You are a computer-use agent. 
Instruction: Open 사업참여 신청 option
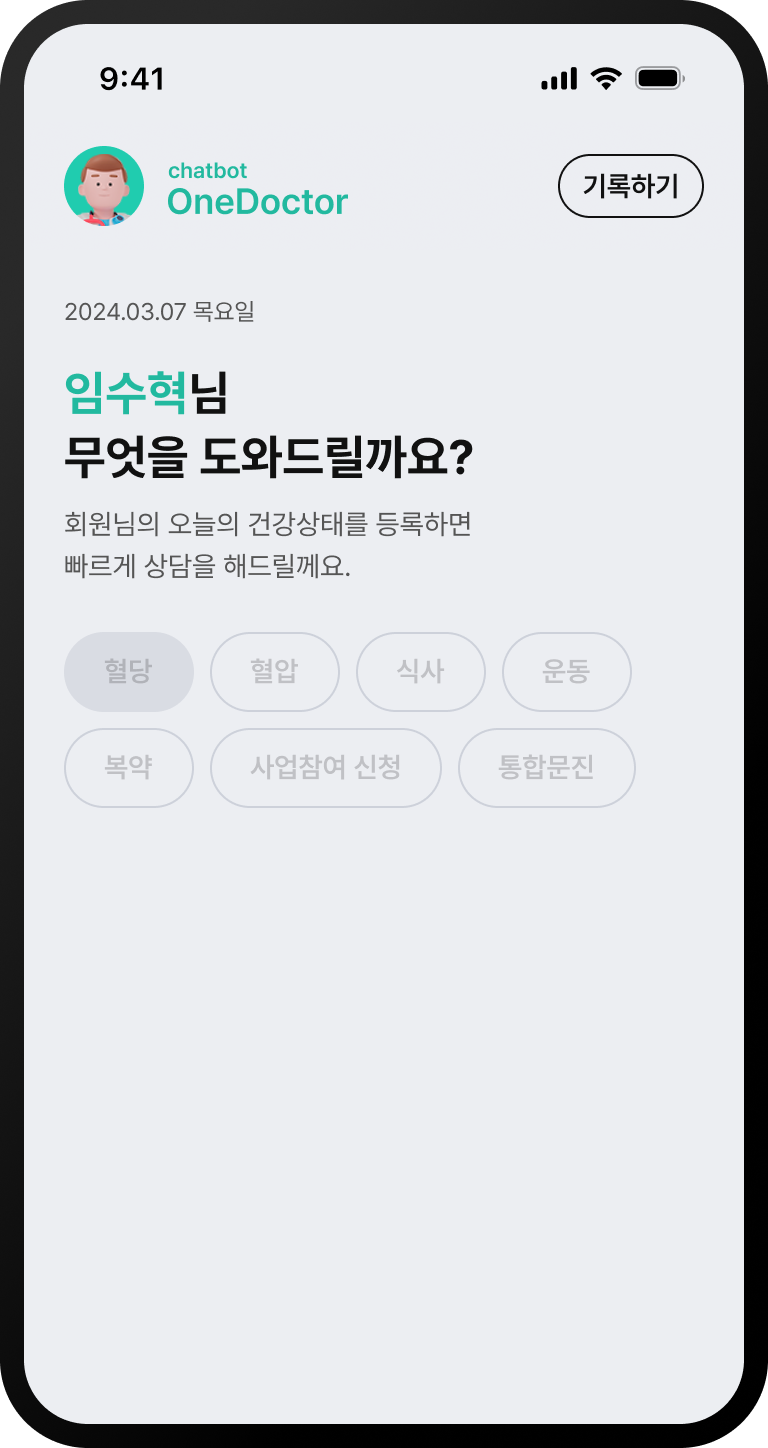[326, 767]
